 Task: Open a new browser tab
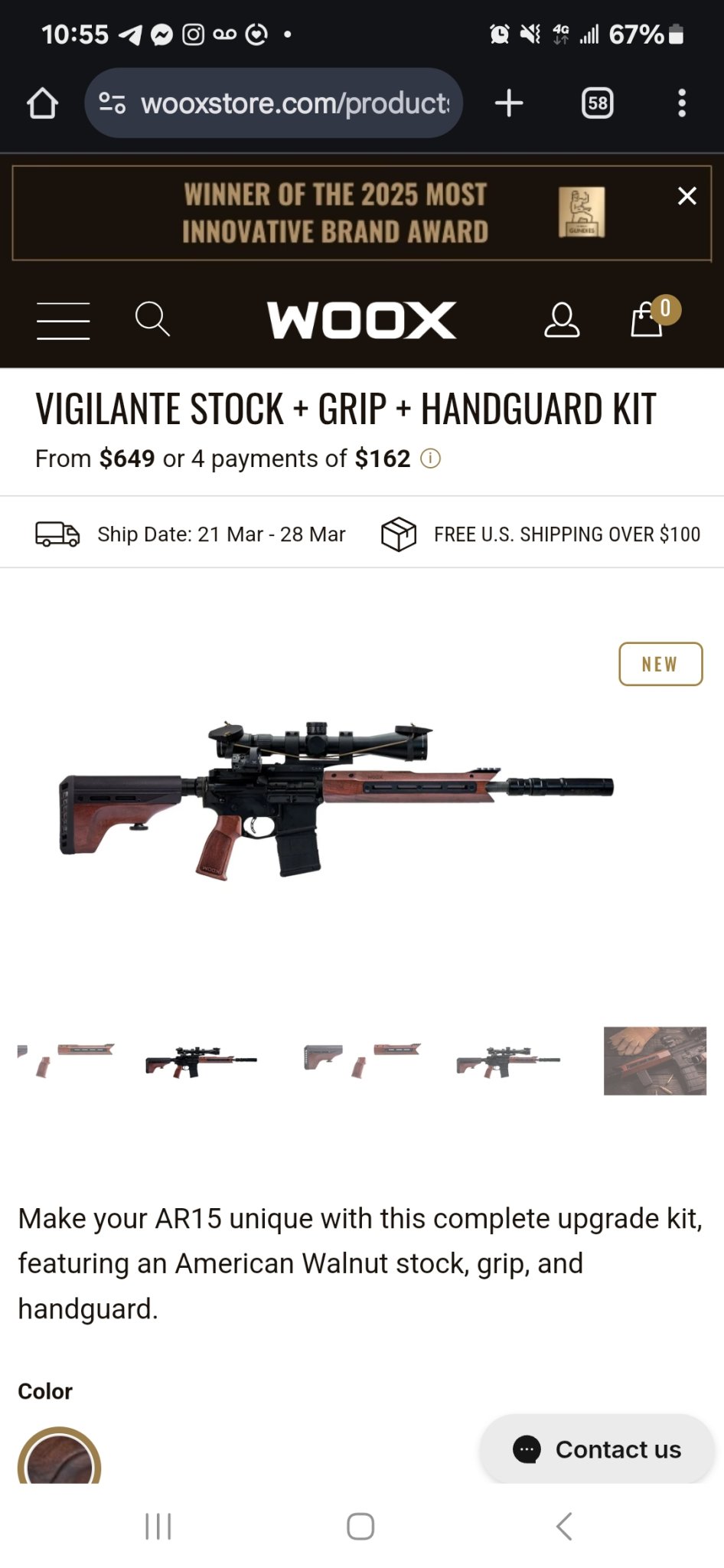coord(509,103)
